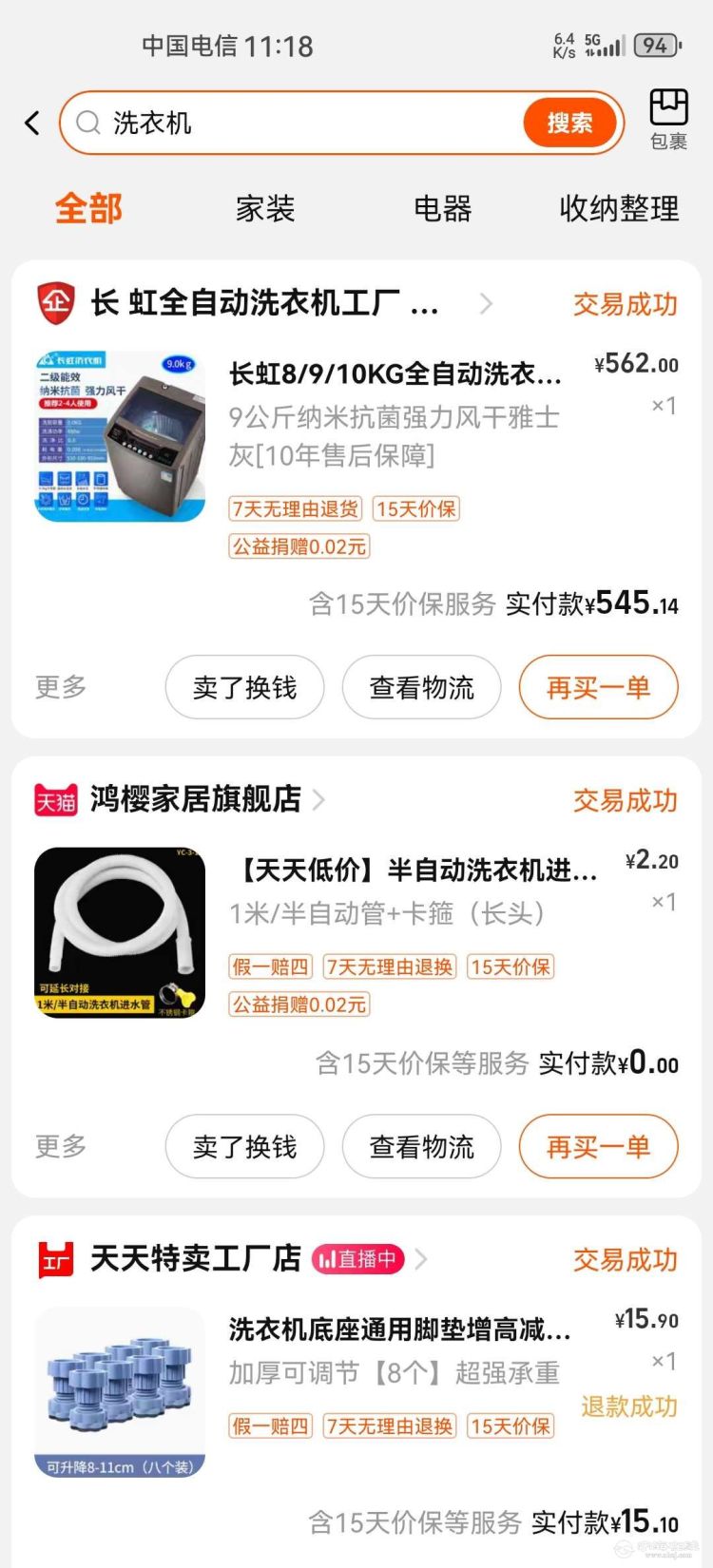This screenshot has width=713, height=1568.
Task: Check 查看物流 for the 鸿樱家居 order
Action: pos(421,1147)
